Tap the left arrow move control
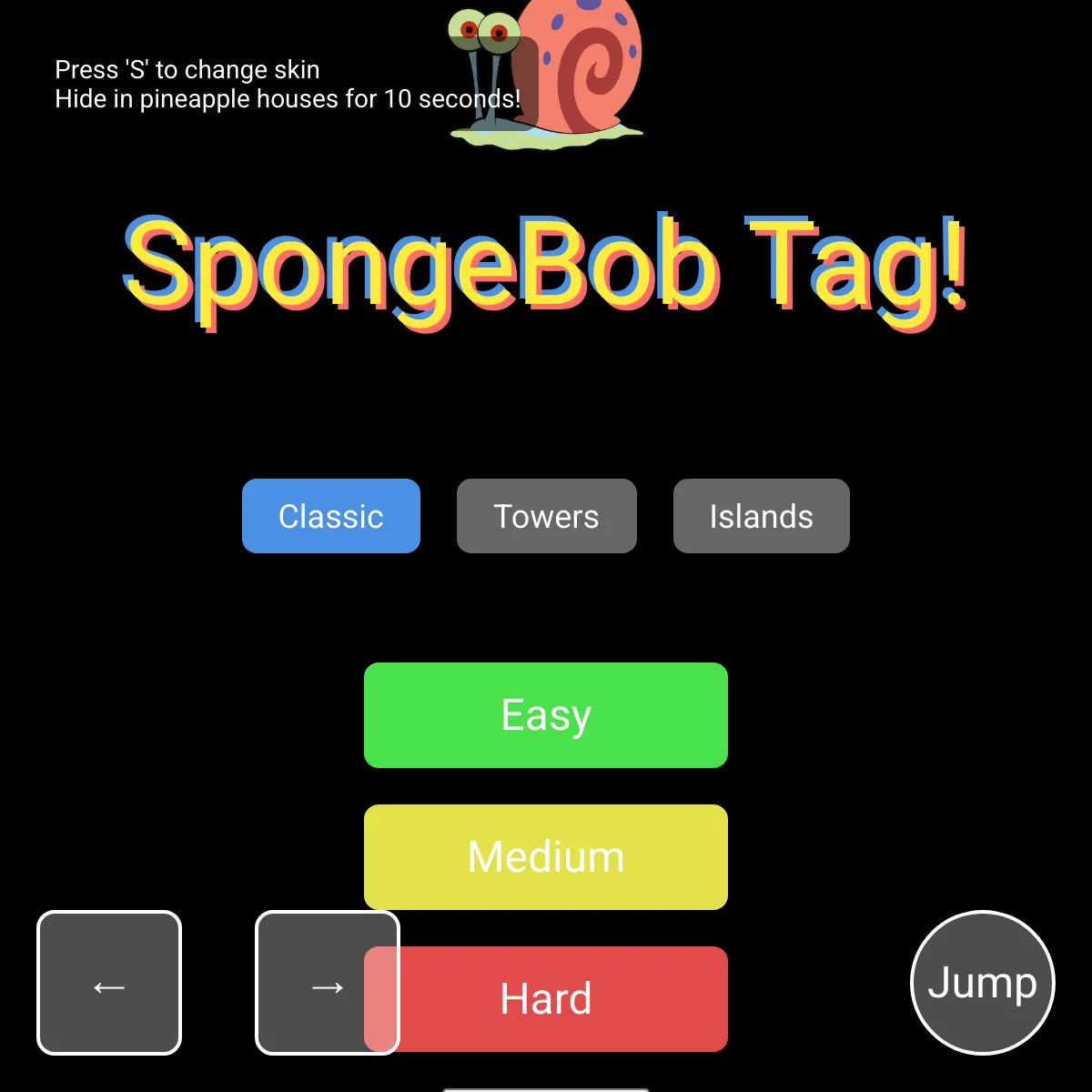 tap(109, 983)
